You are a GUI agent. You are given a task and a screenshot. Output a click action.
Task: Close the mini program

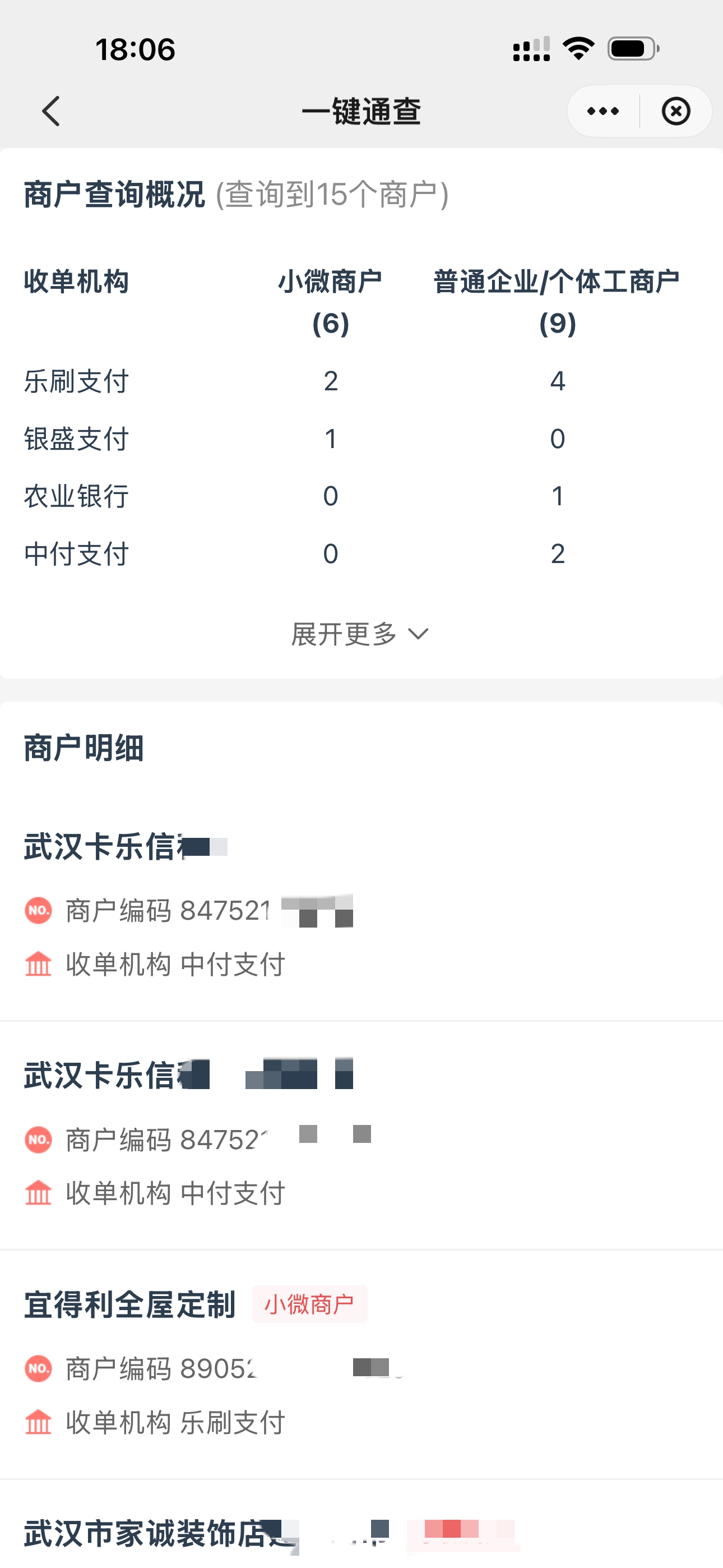point(675,112)
